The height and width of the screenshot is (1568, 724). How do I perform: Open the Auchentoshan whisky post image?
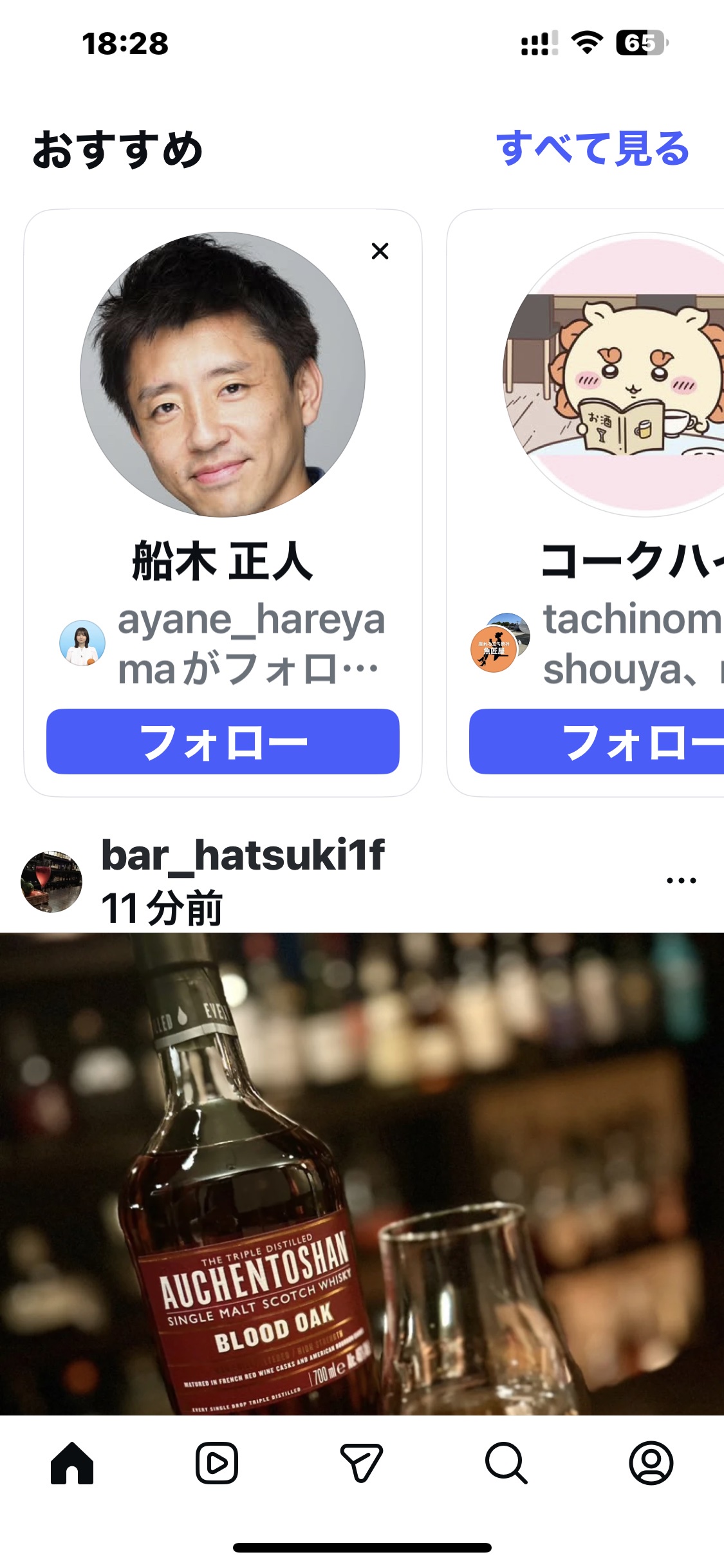pos(362,1173)
